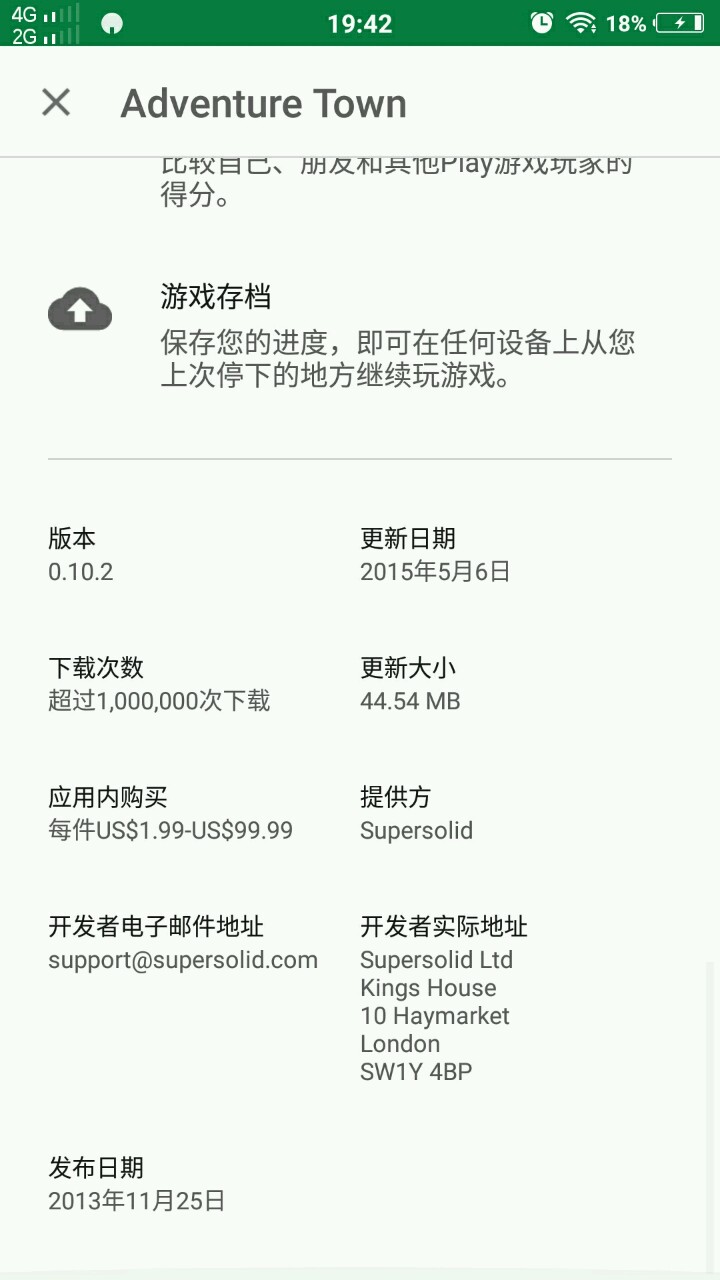Viewport: 720px width, 1280px height.
Task: Close the Adventure Town details page
Action: (x=56, y=102)
